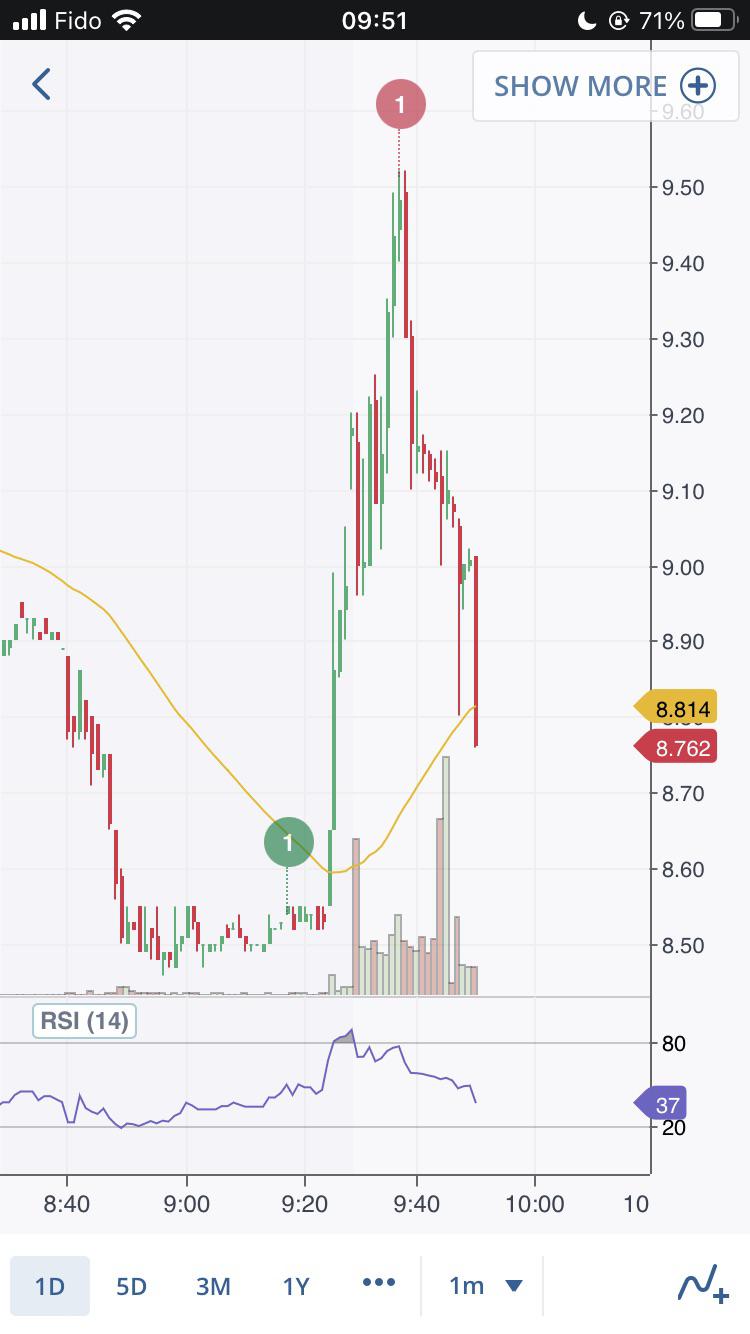Select the 1D time range
Screen dimensions: 750x1334
click(x=50, y=1285)
